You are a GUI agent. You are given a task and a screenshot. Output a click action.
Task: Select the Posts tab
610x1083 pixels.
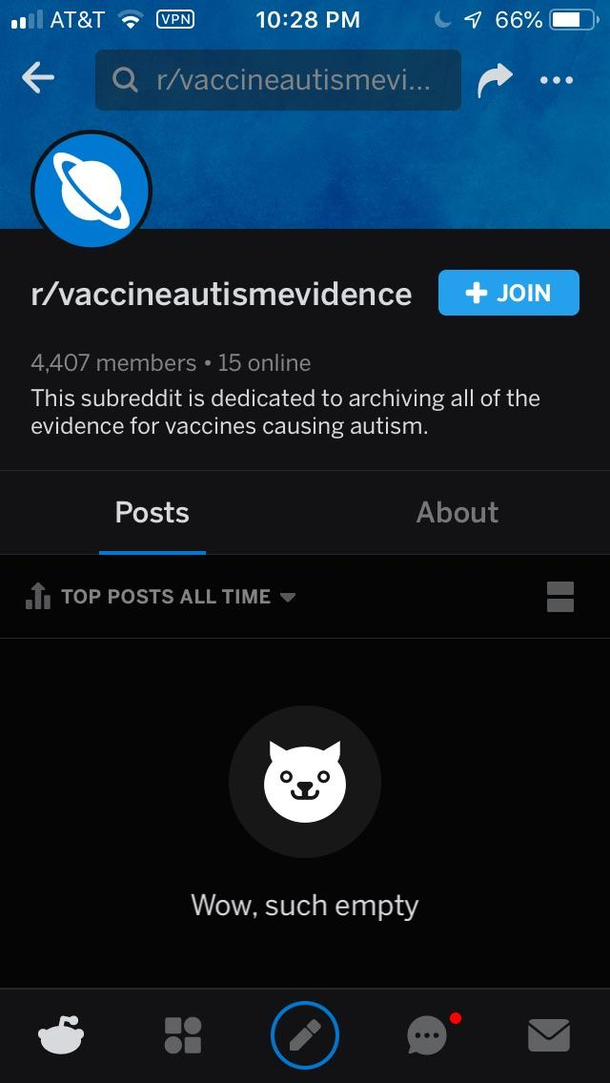click(x=152, y=512)
